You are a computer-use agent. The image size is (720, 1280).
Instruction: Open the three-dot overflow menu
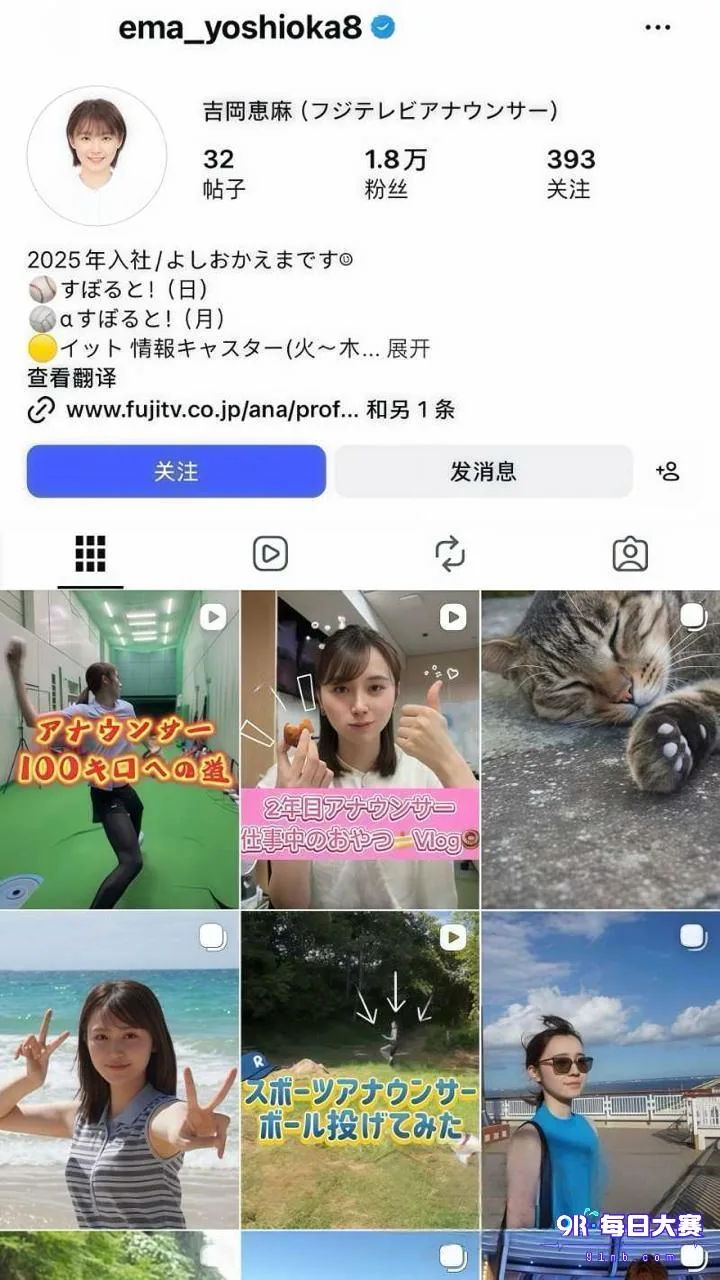(657, 28)
